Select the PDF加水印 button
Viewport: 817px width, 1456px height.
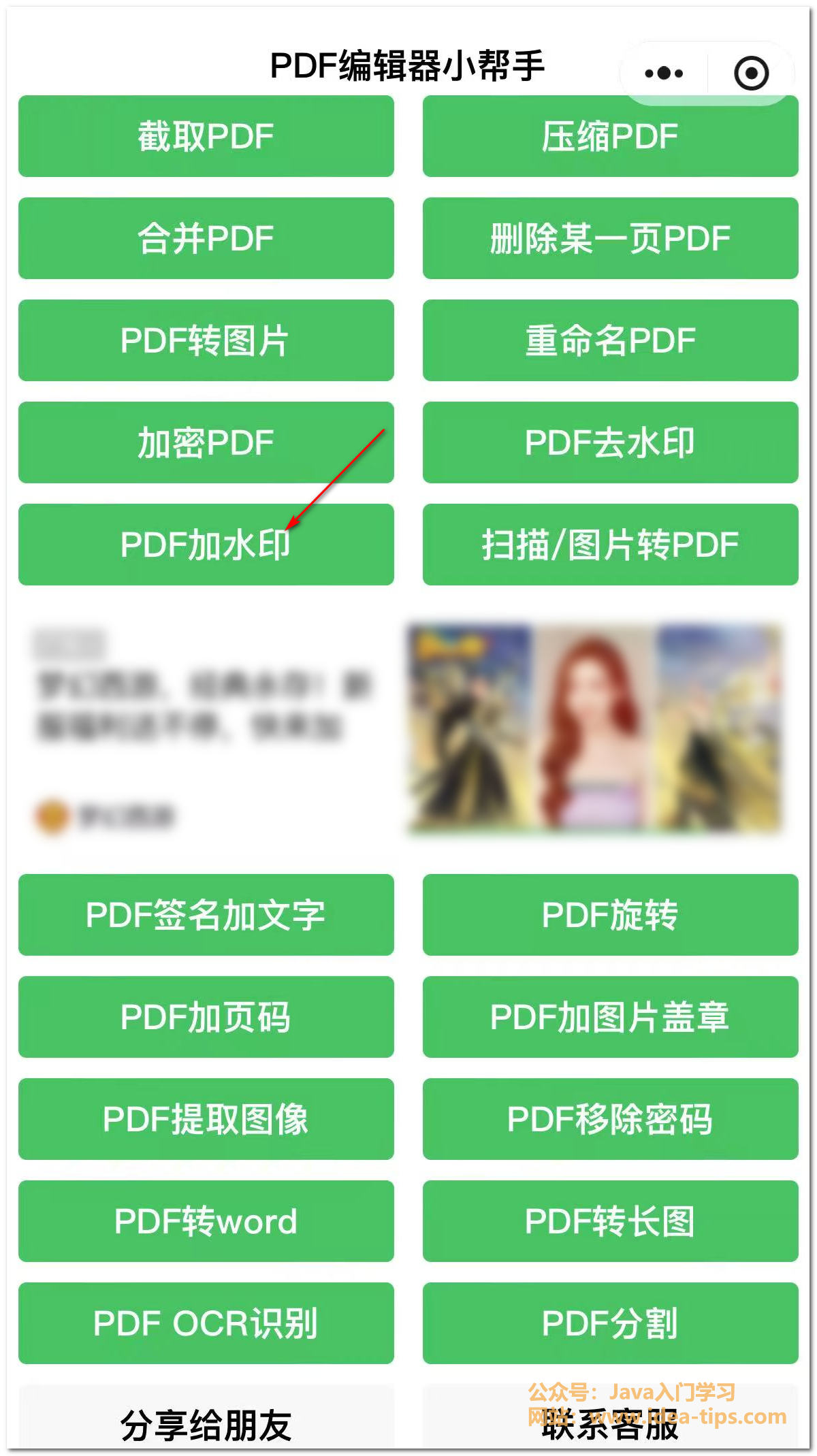tap(206, 545)
